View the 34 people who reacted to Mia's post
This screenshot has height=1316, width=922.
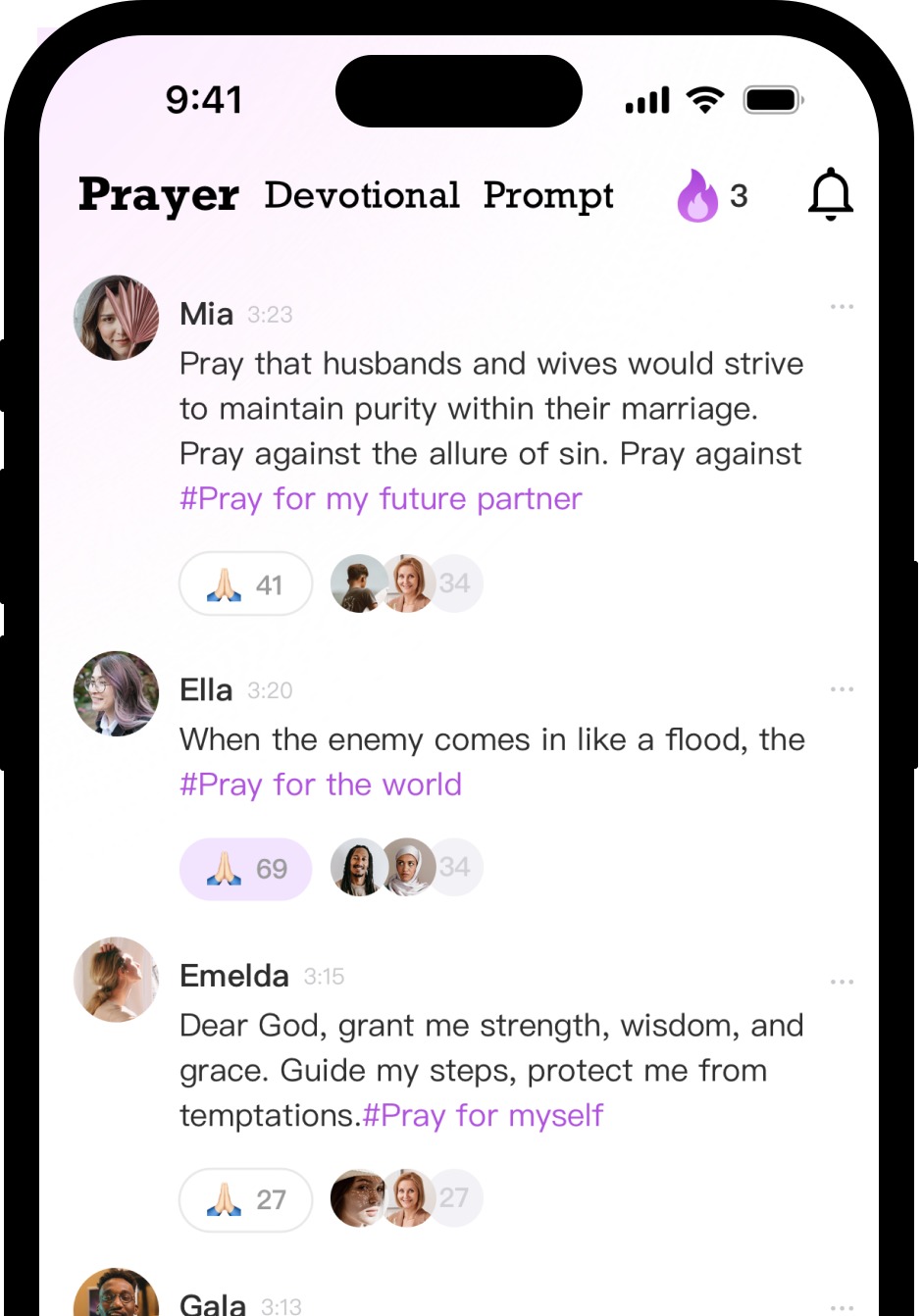[405, 583]
